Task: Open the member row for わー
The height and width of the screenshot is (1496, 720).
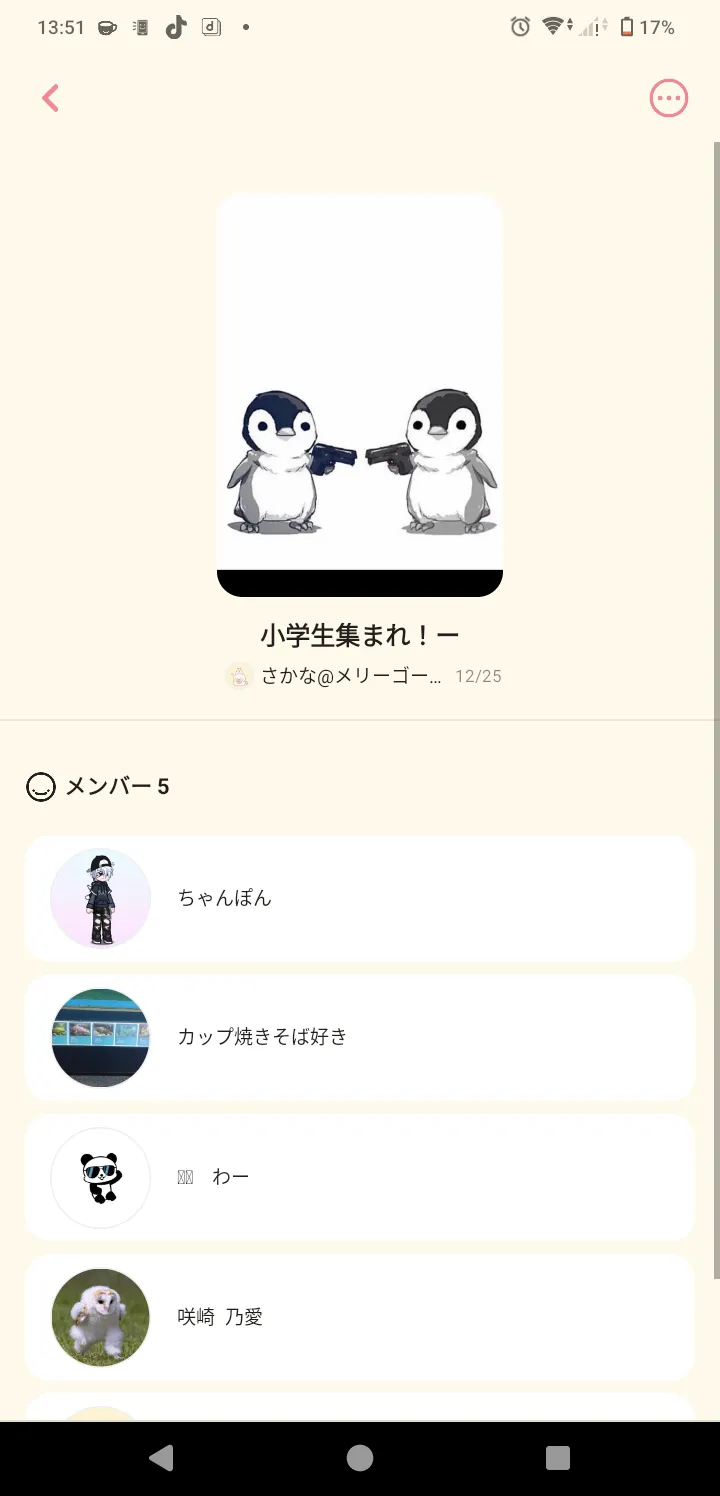Action: [x=360, y=1177]
